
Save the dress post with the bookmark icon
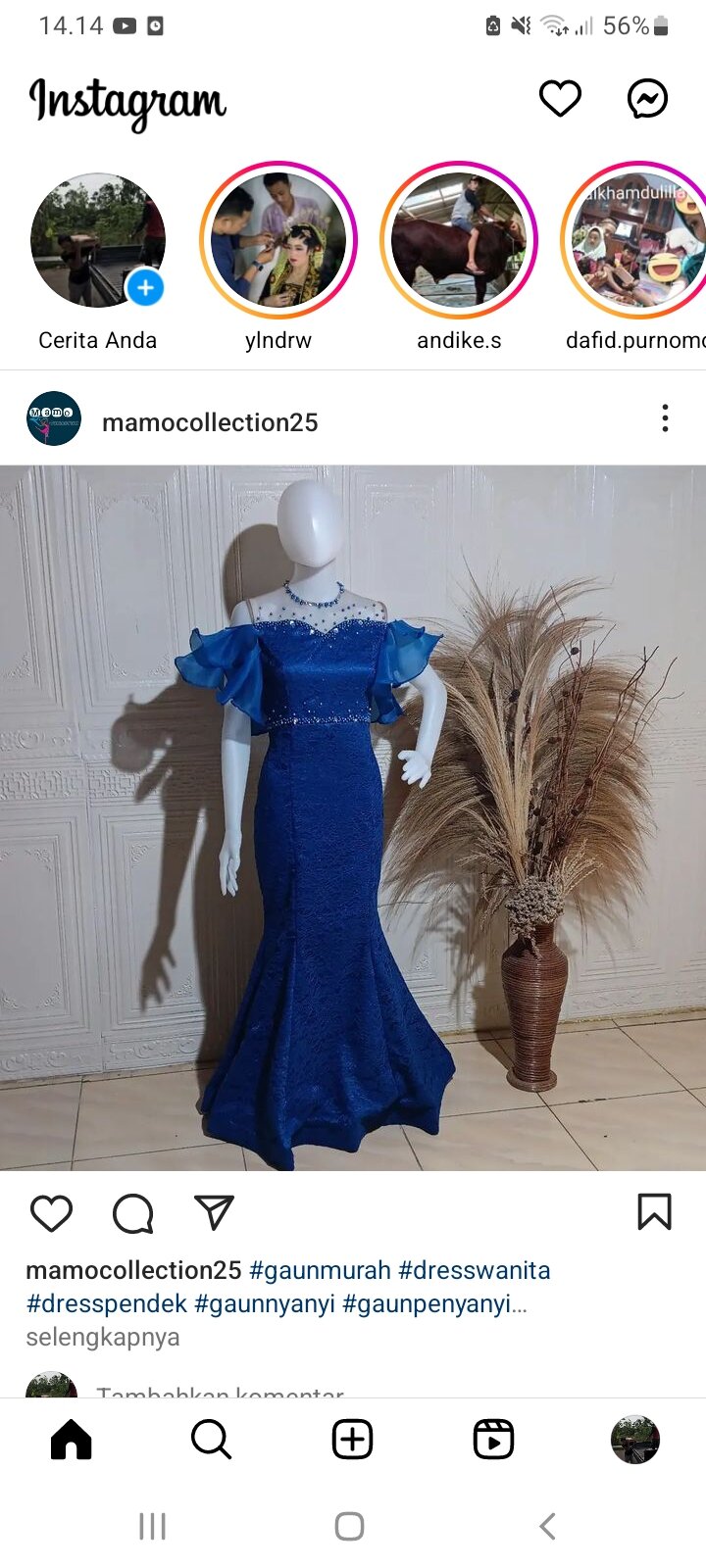click(653, 1213)
